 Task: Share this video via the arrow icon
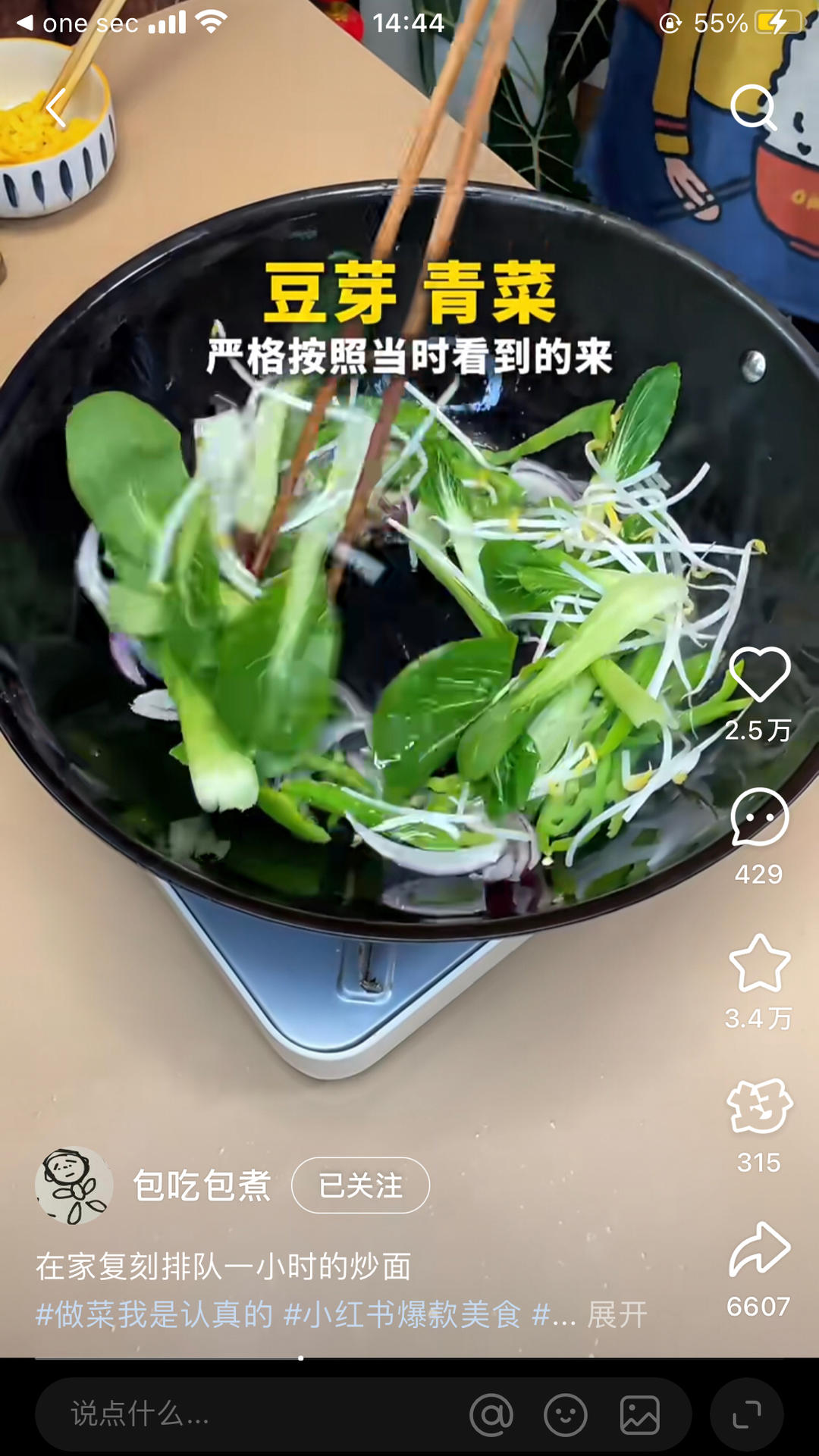point(759,1250)
